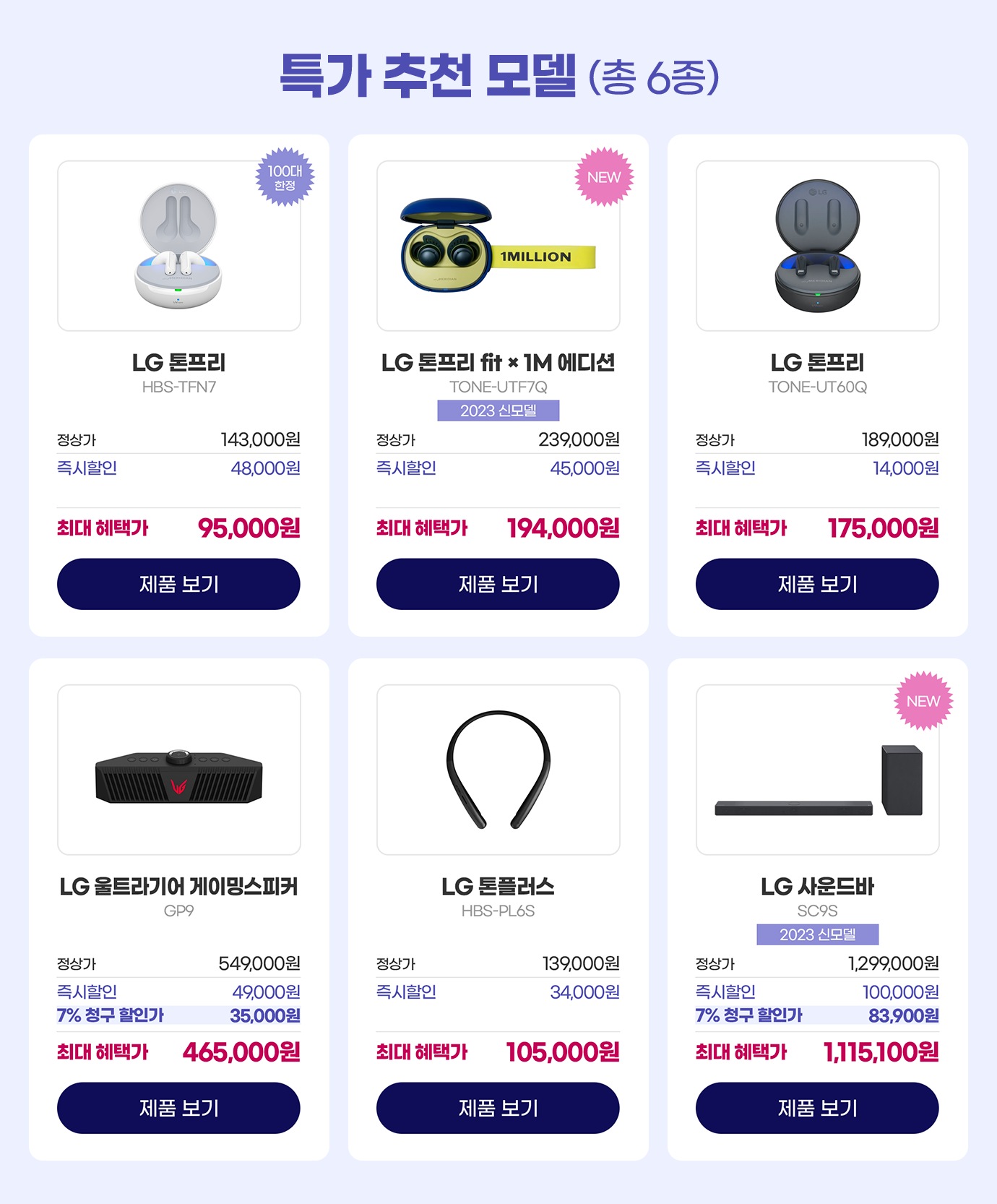
Task: Open the black TONE-UT60Q earbuds image tile
Action: point(817,246)
